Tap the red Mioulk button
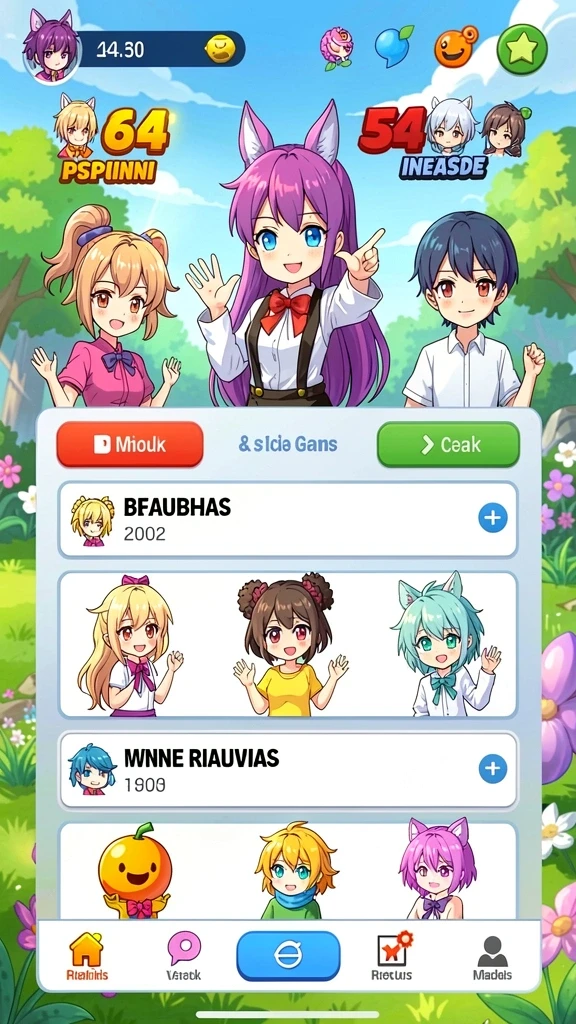The height and width of the screenshot is (1024, 576). click(x=130, y=445)
